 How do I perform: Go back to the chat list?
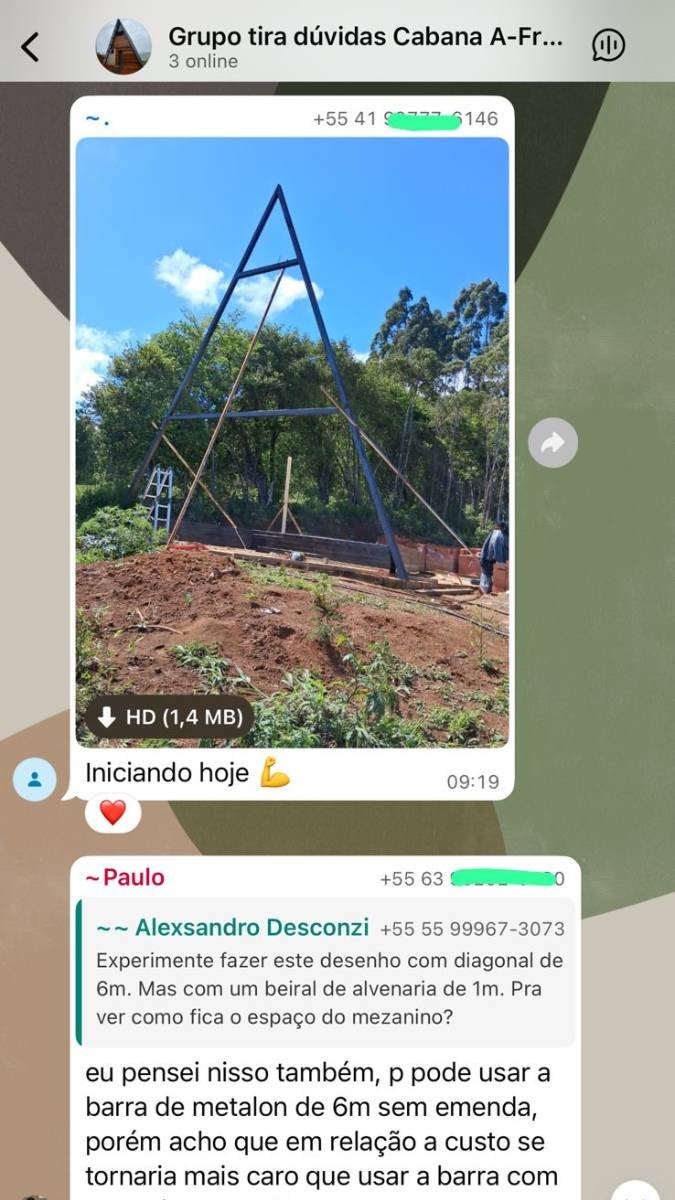tap(30, 46)
